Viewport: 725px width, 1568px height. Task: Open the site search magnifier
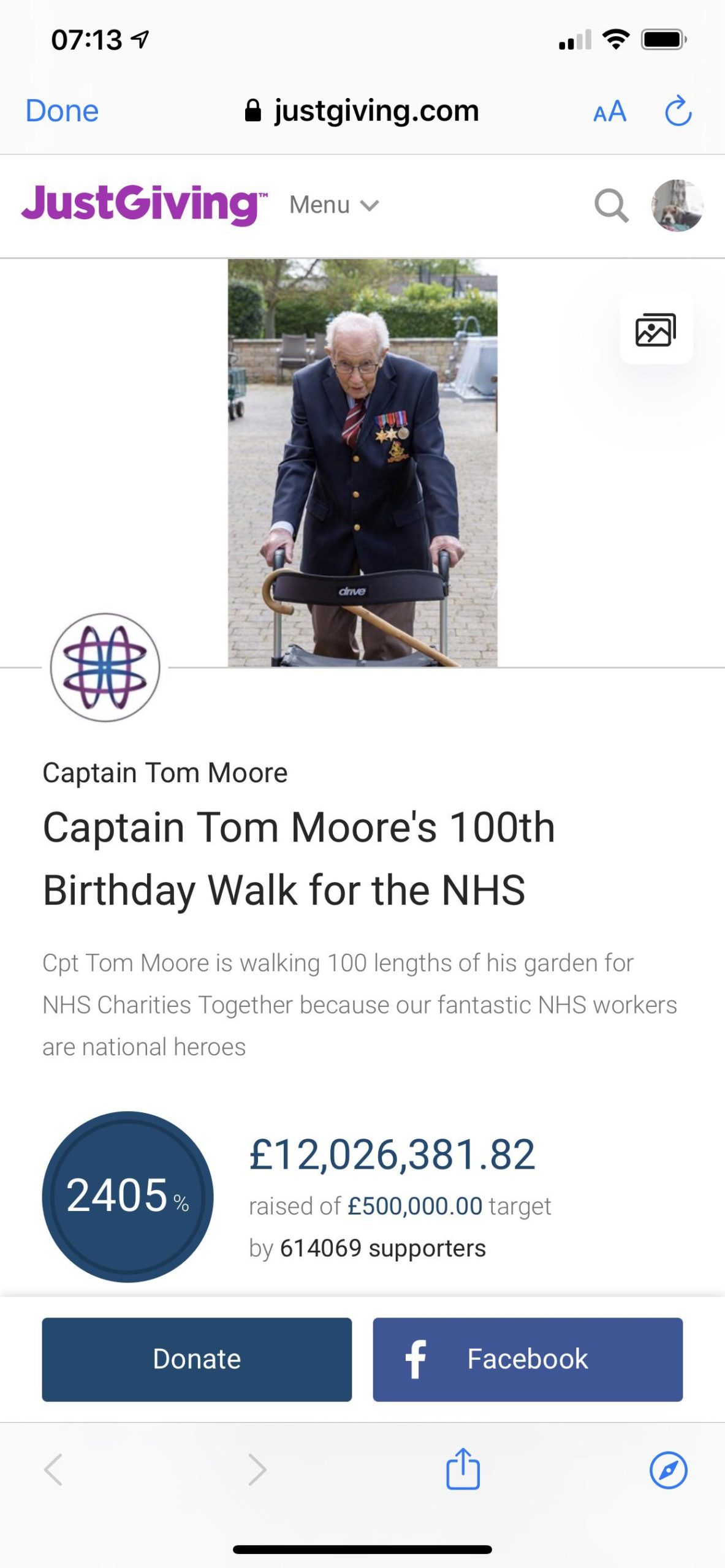pyautogui.click(x=611, y=206)
